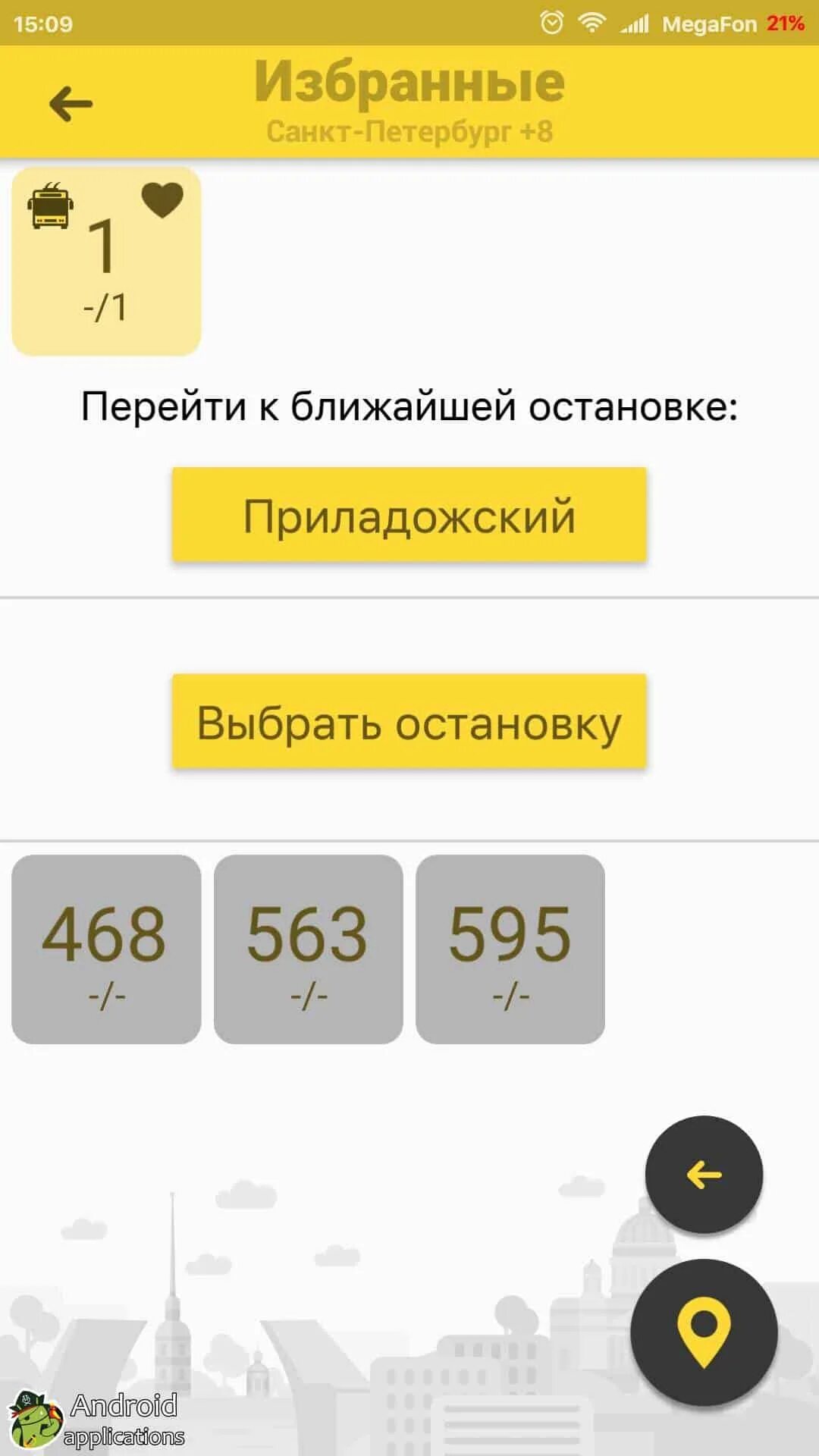
Task: Toggle the favorite heart on route 1
Action: [x=164, y=199]
